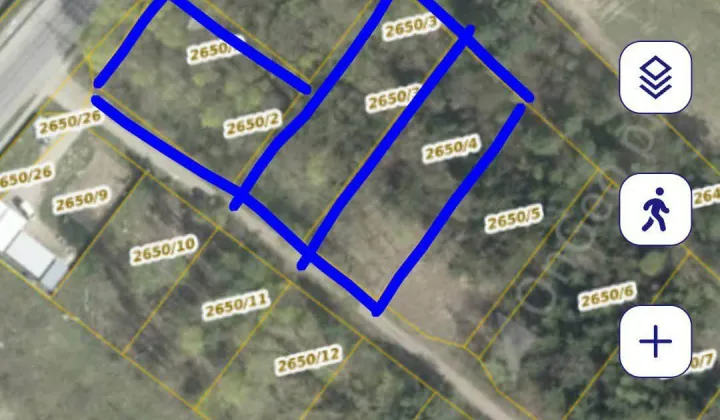Open the map layers selector
This screenshot has height=420, width=720.
tap(655, 77)
